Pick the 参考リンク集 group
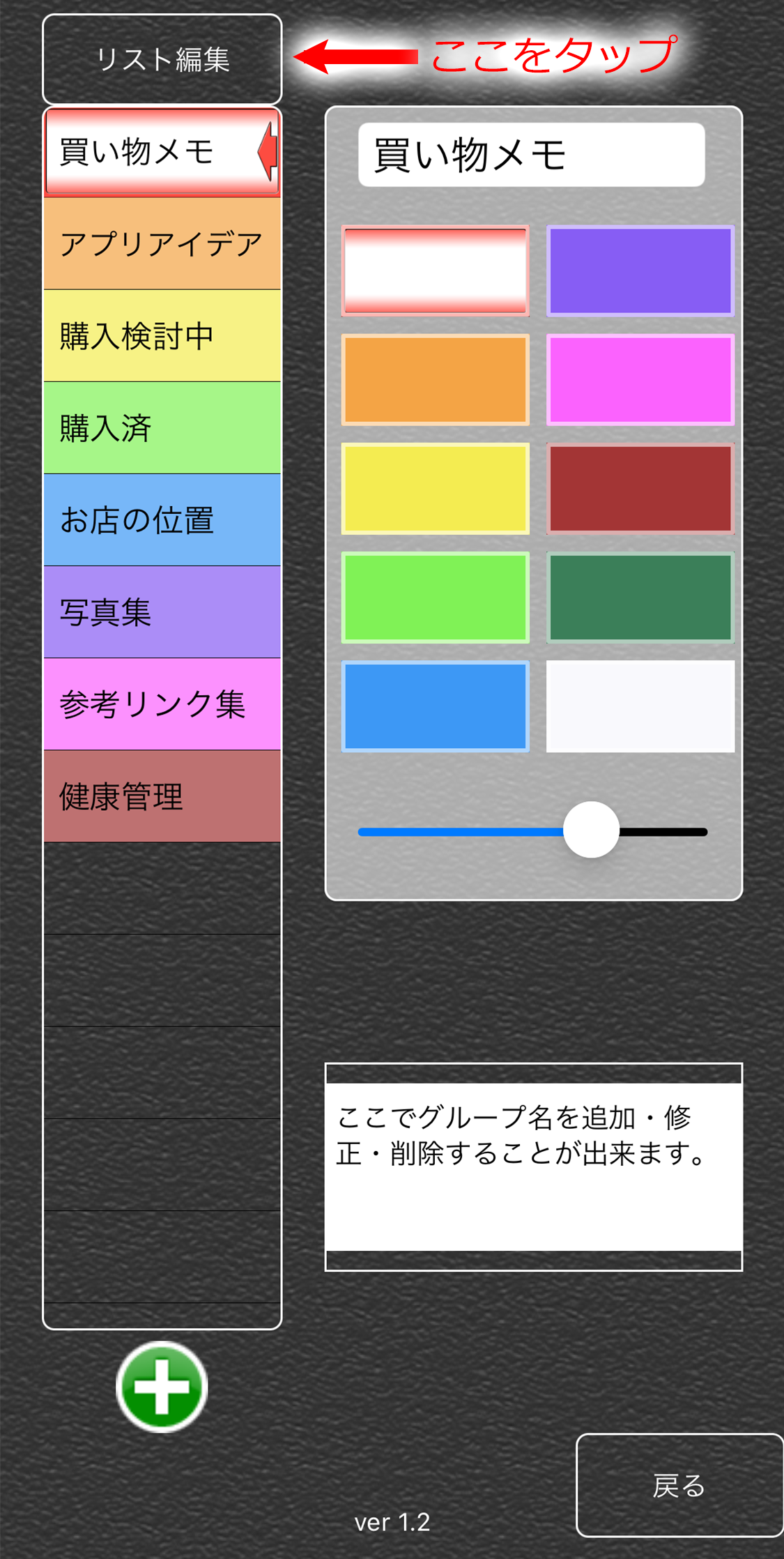 click(162, 704)
